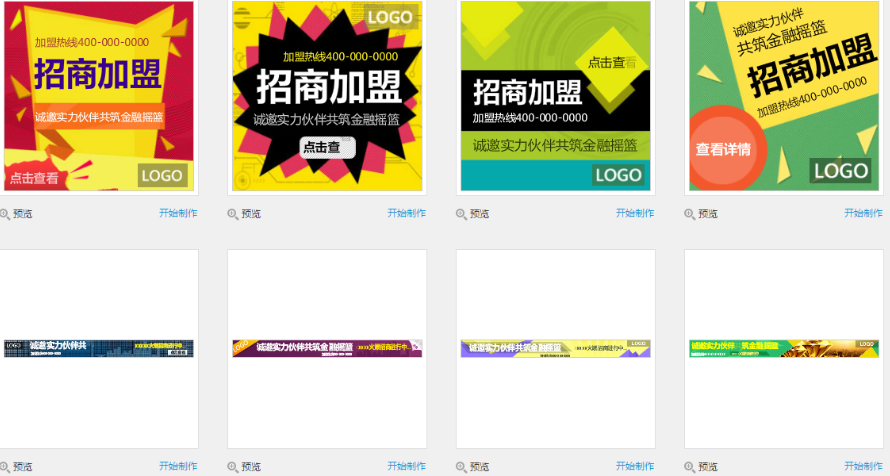The height and width of the screenshot is (476, 890).
Task: Open the purple banner template
Action: pos(326,348)
